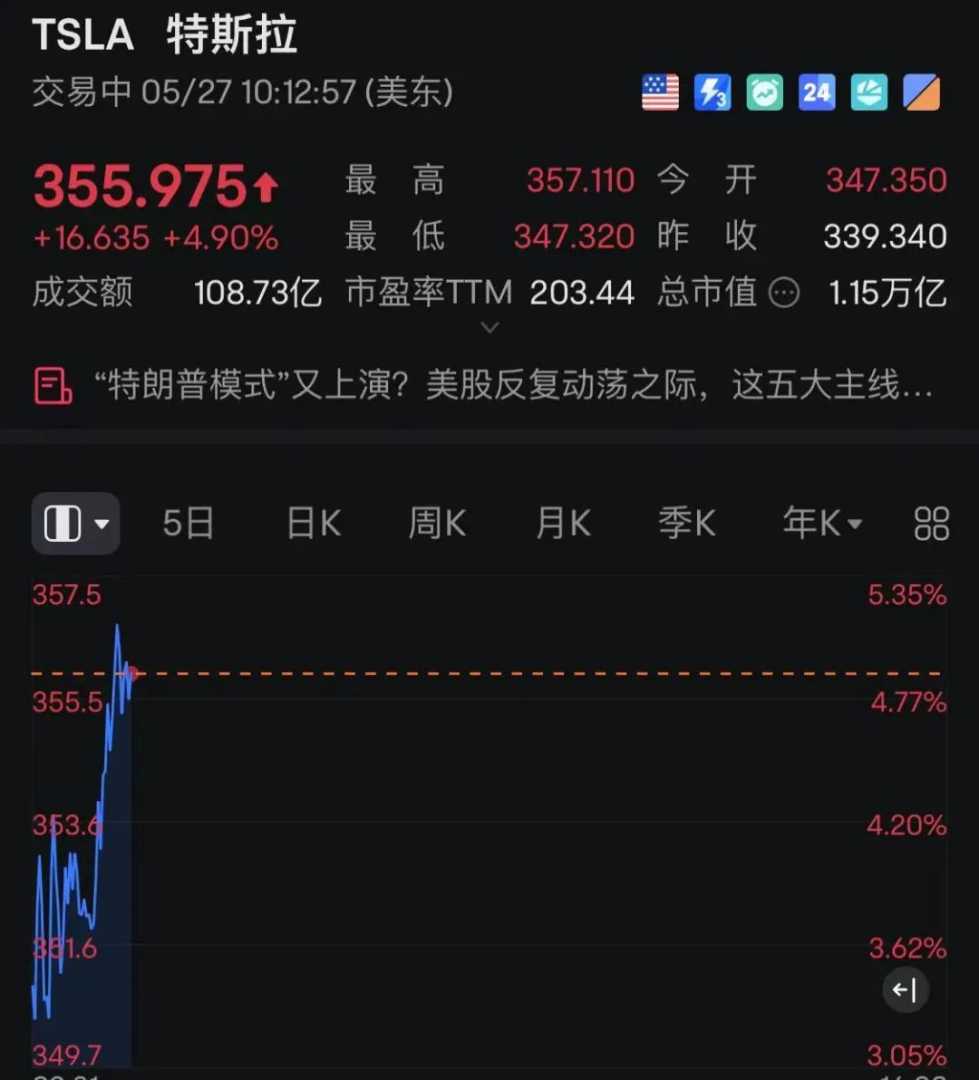This screenshot has width=979, height=1080.
Task: Expand the full quote details chevron
Action: pyautogui.click(x=489, y=327)
